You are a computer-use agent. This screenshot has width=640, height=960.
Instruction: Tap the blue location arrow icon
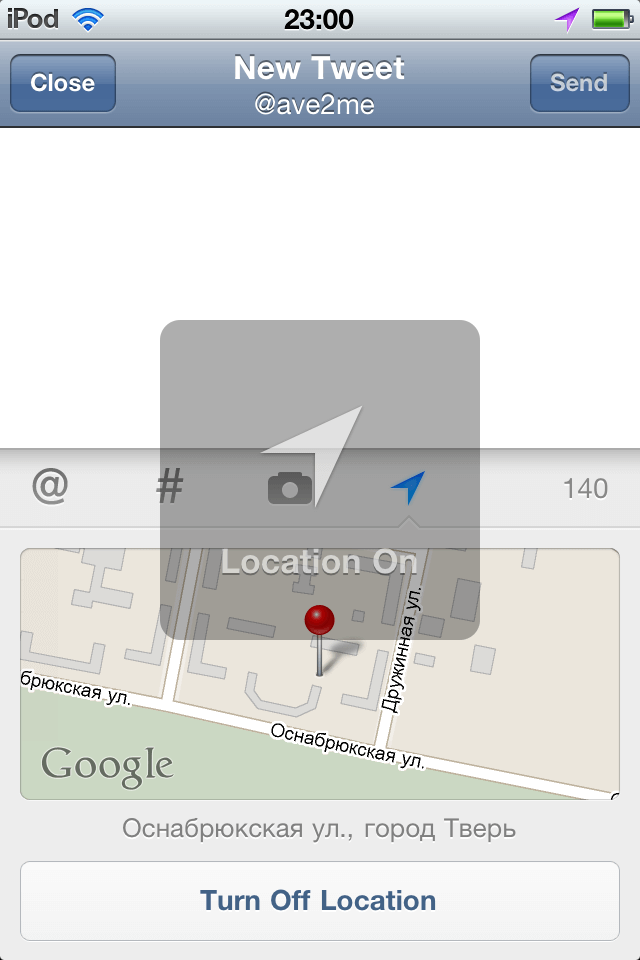click(408, 488)
